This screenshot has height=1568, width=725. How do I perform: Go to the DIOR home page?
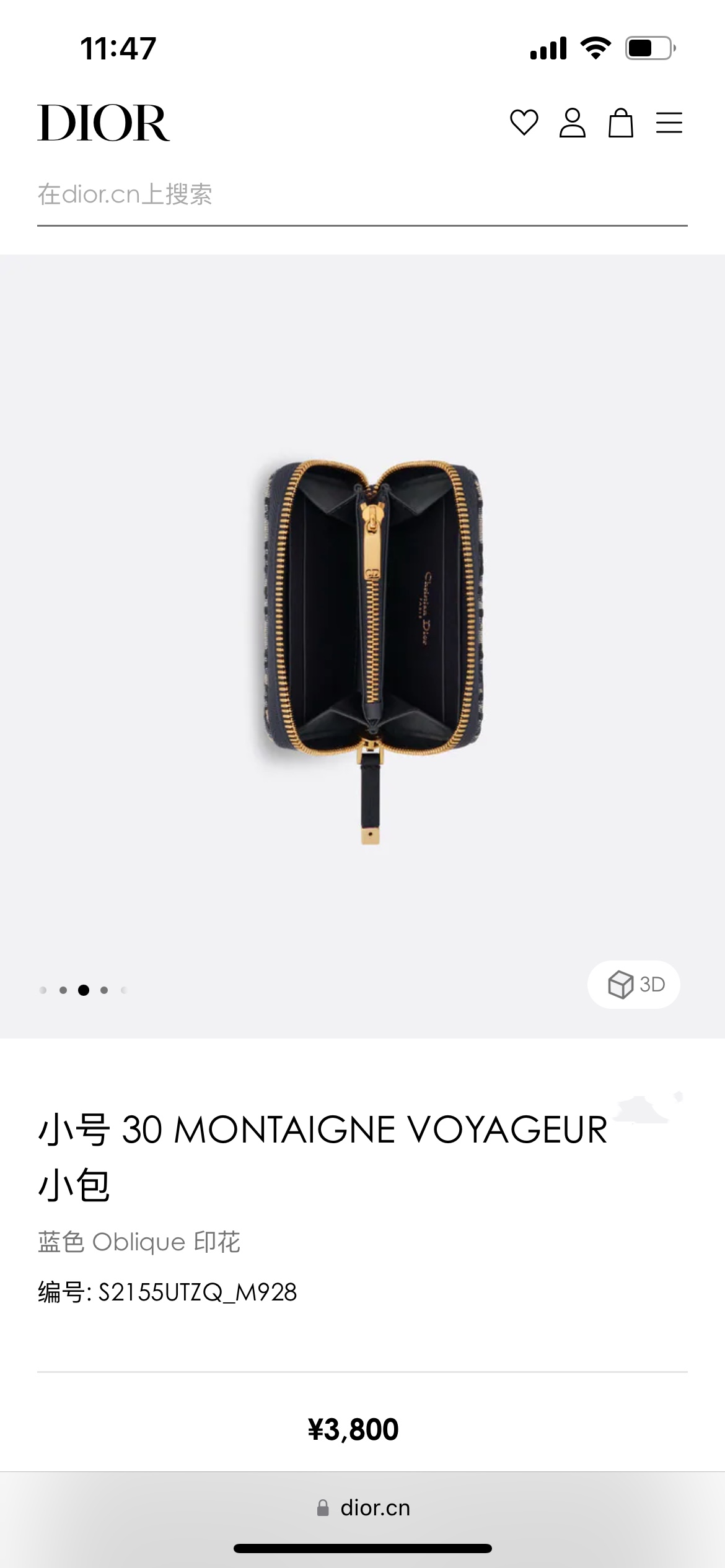[103, 123]
